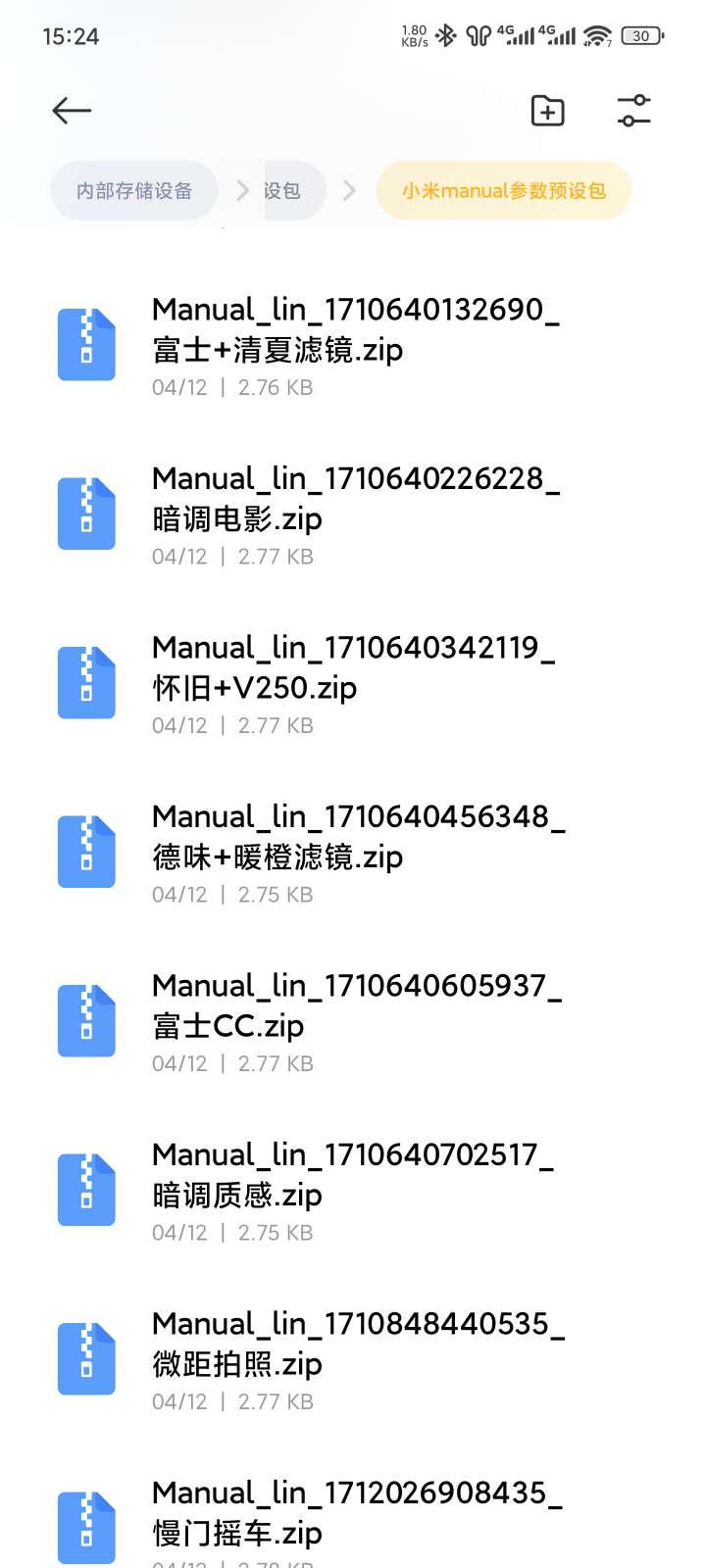This screenshot has height=1568, width=706.
Task: Tap the zip icon of 暗调电影.zip
Action: coord(86,514)
